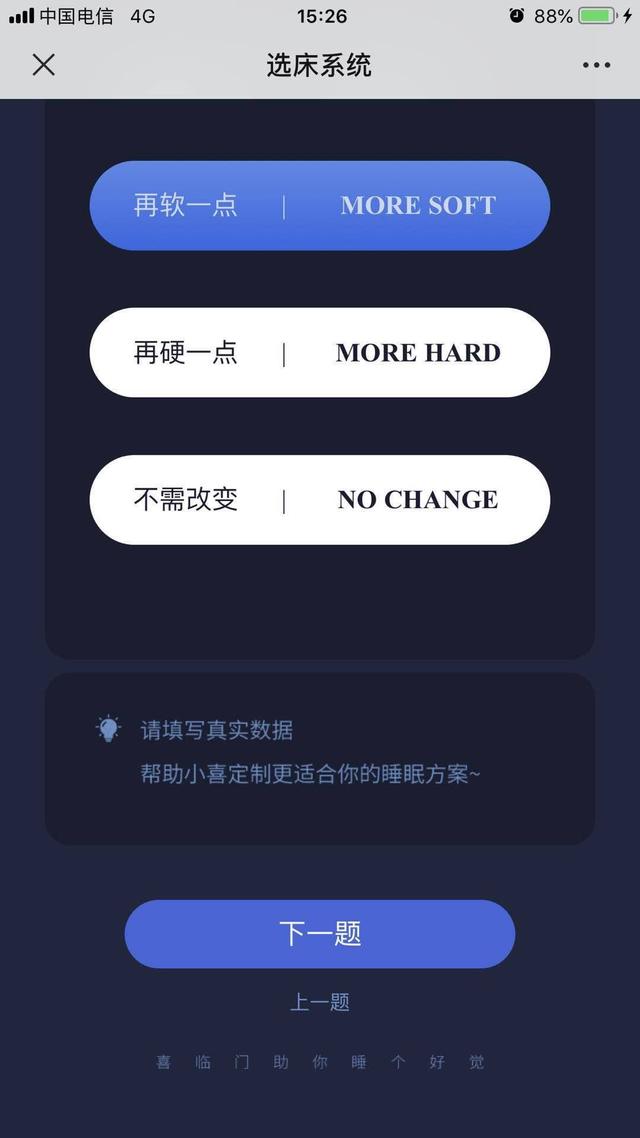Pick the 不需改变 NO CHANGE option

(319, 500)
